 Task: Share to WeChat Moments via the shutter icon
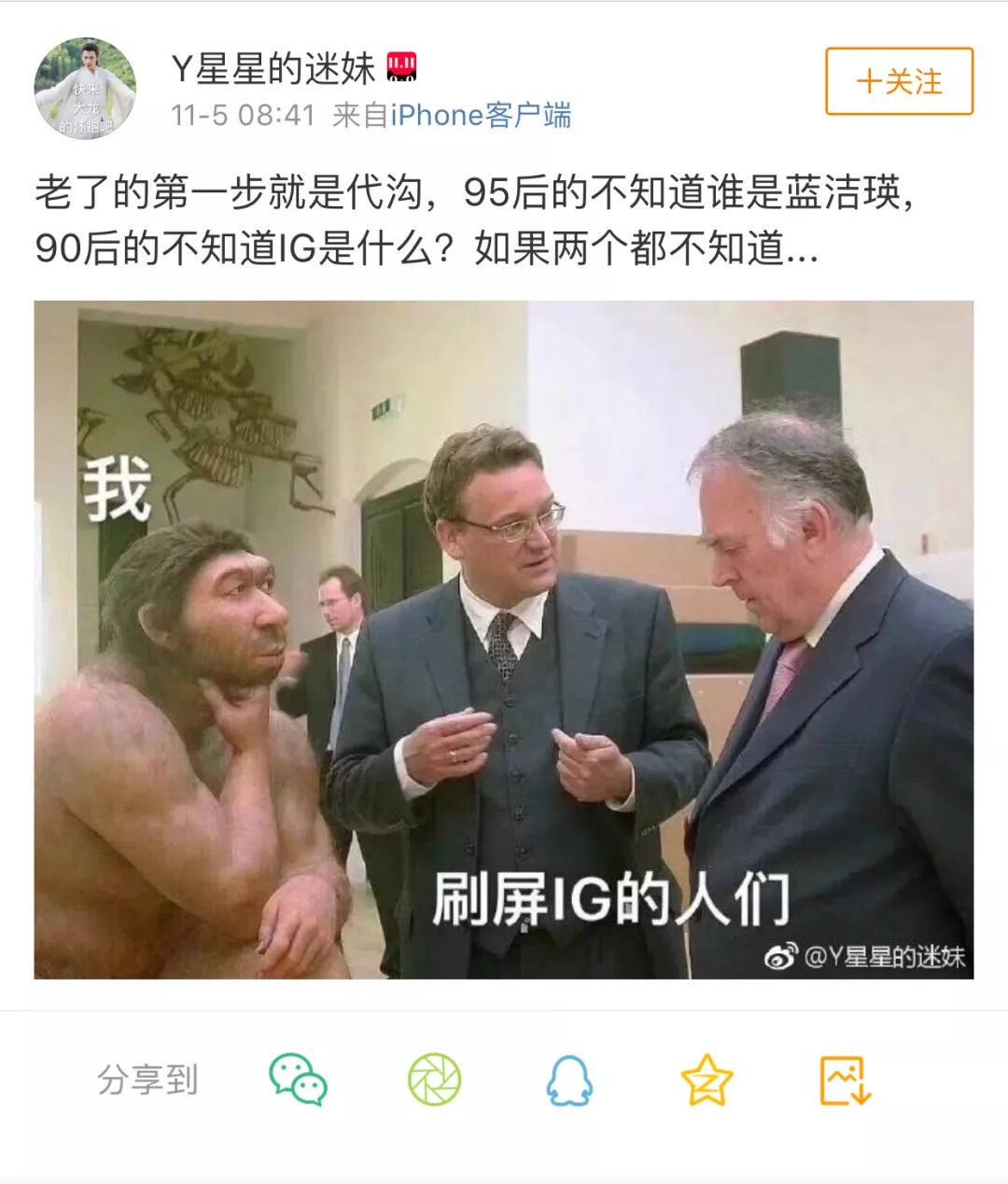coord(435,1079)
